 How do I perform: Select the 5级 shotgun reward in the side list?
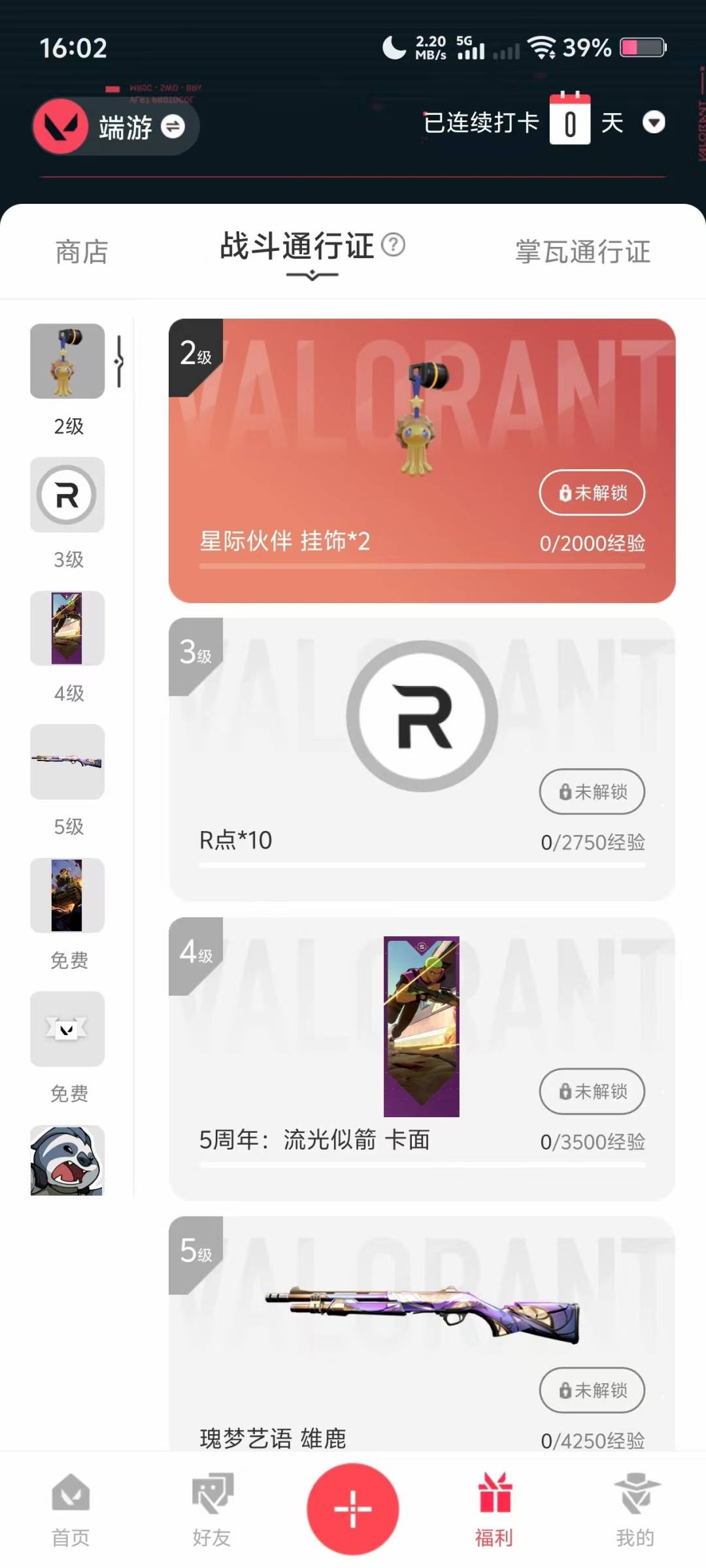click(x=67, y=761)
